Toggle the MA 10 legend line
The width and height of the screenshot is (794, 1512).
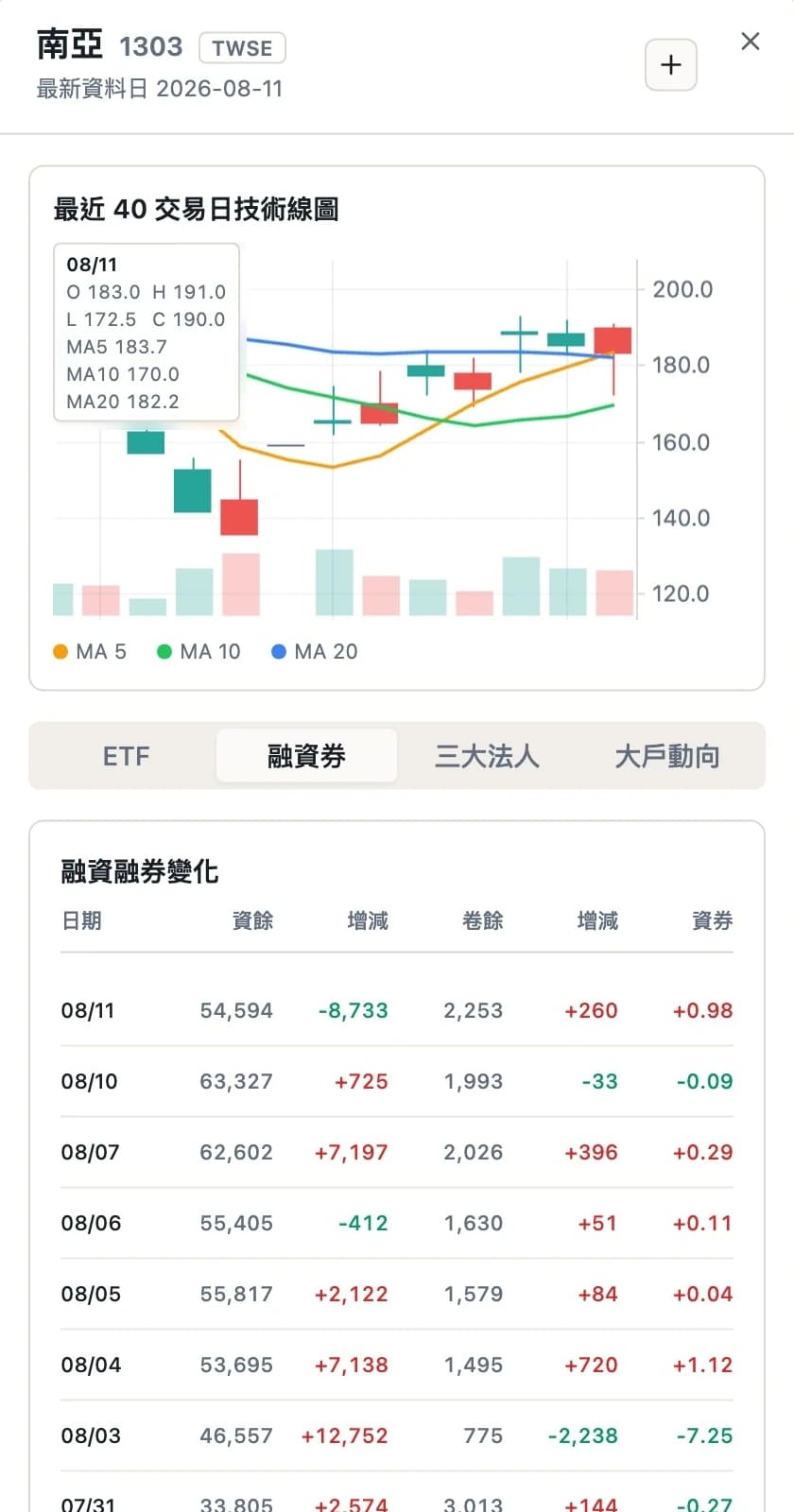[x=198, y=651]
